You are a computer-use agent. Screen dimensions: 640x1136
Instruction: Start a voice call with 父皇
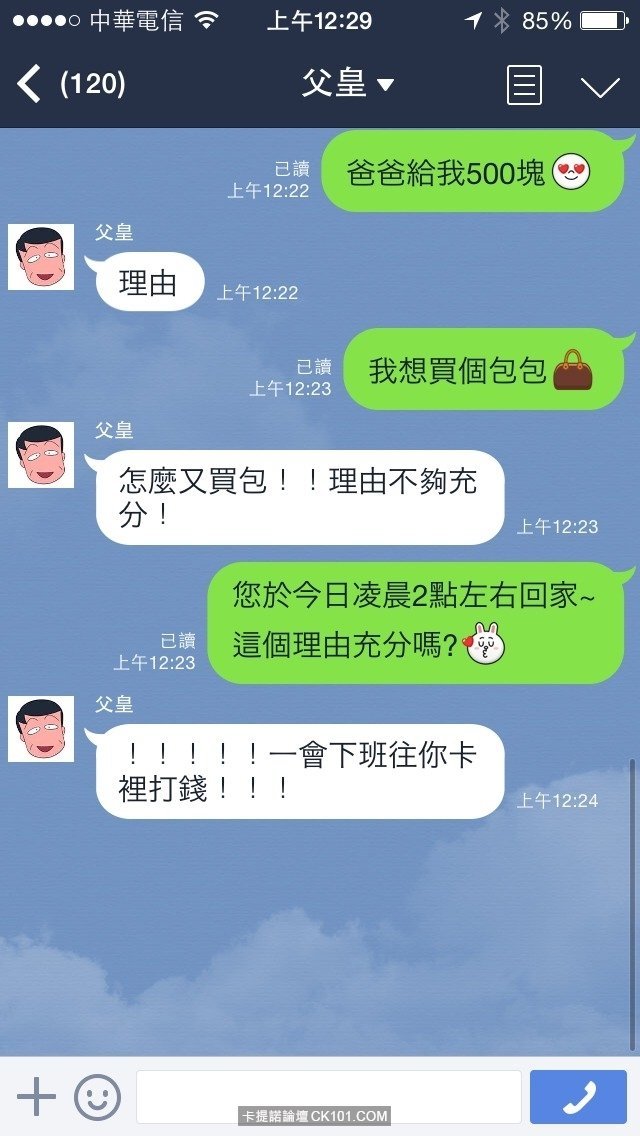point(578,1097)
